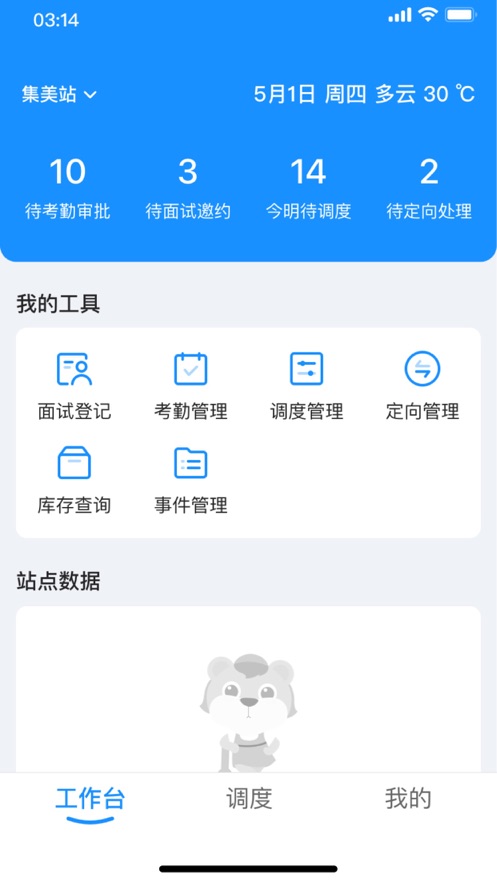Launch 调度管理 tool
The height and width of the screenshot is (883, 497).
click(307, 386)
